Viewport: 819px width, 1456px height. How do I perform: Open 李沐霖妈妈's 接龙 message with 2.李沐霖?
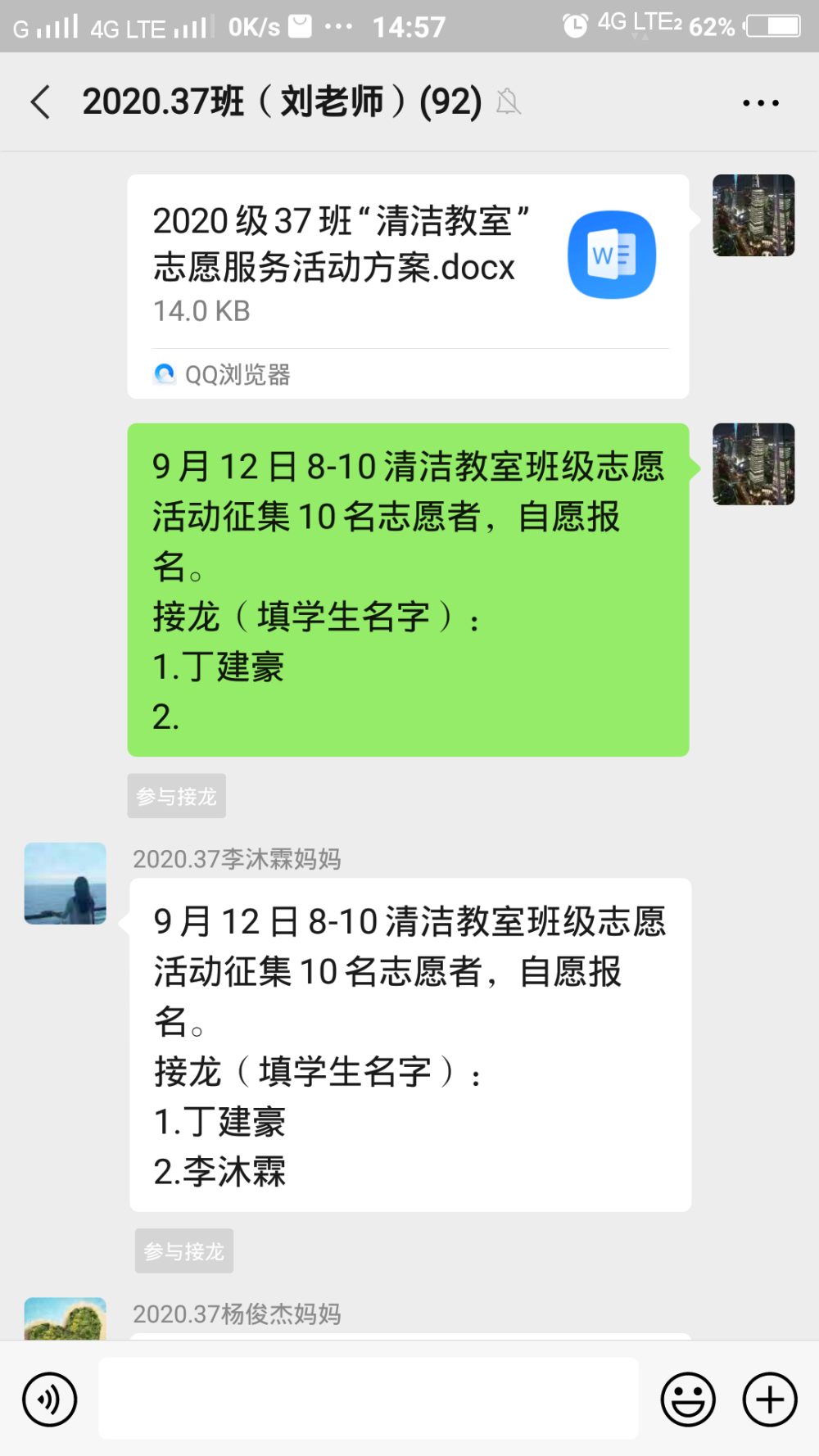click(410, 1045)
